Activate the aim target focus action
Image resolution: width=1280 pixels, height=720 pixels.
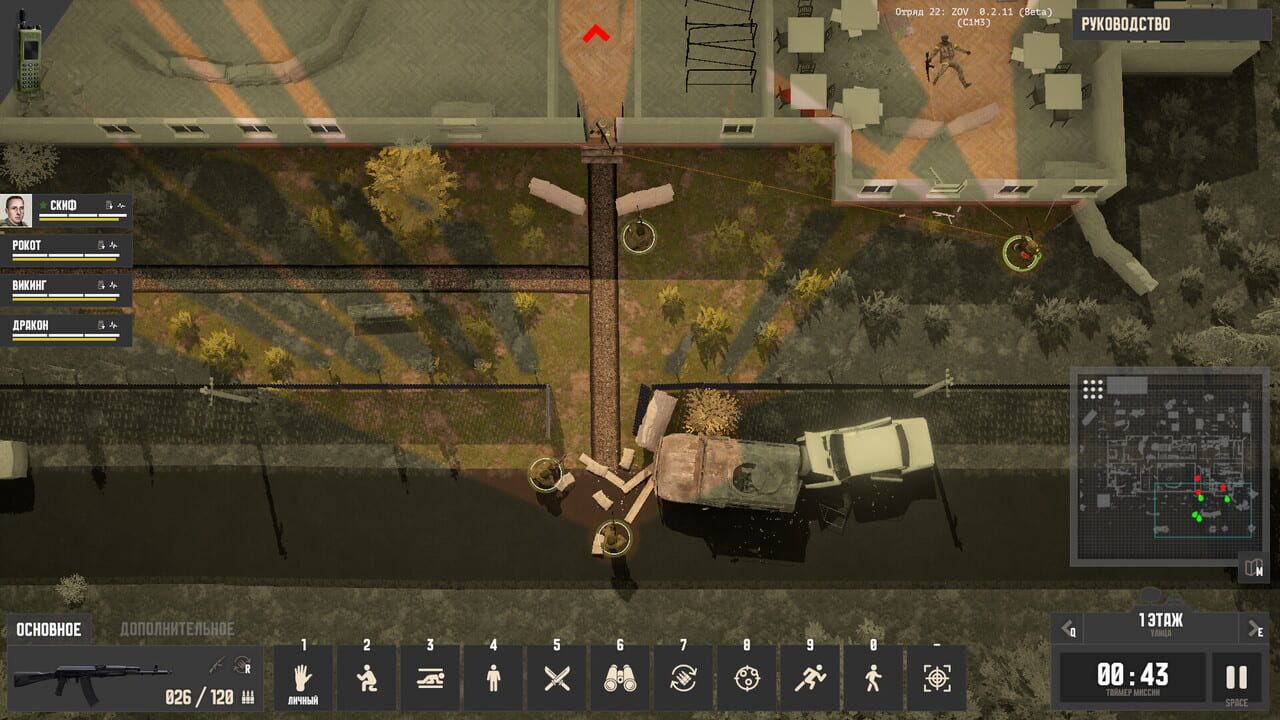tap(937, 678)
